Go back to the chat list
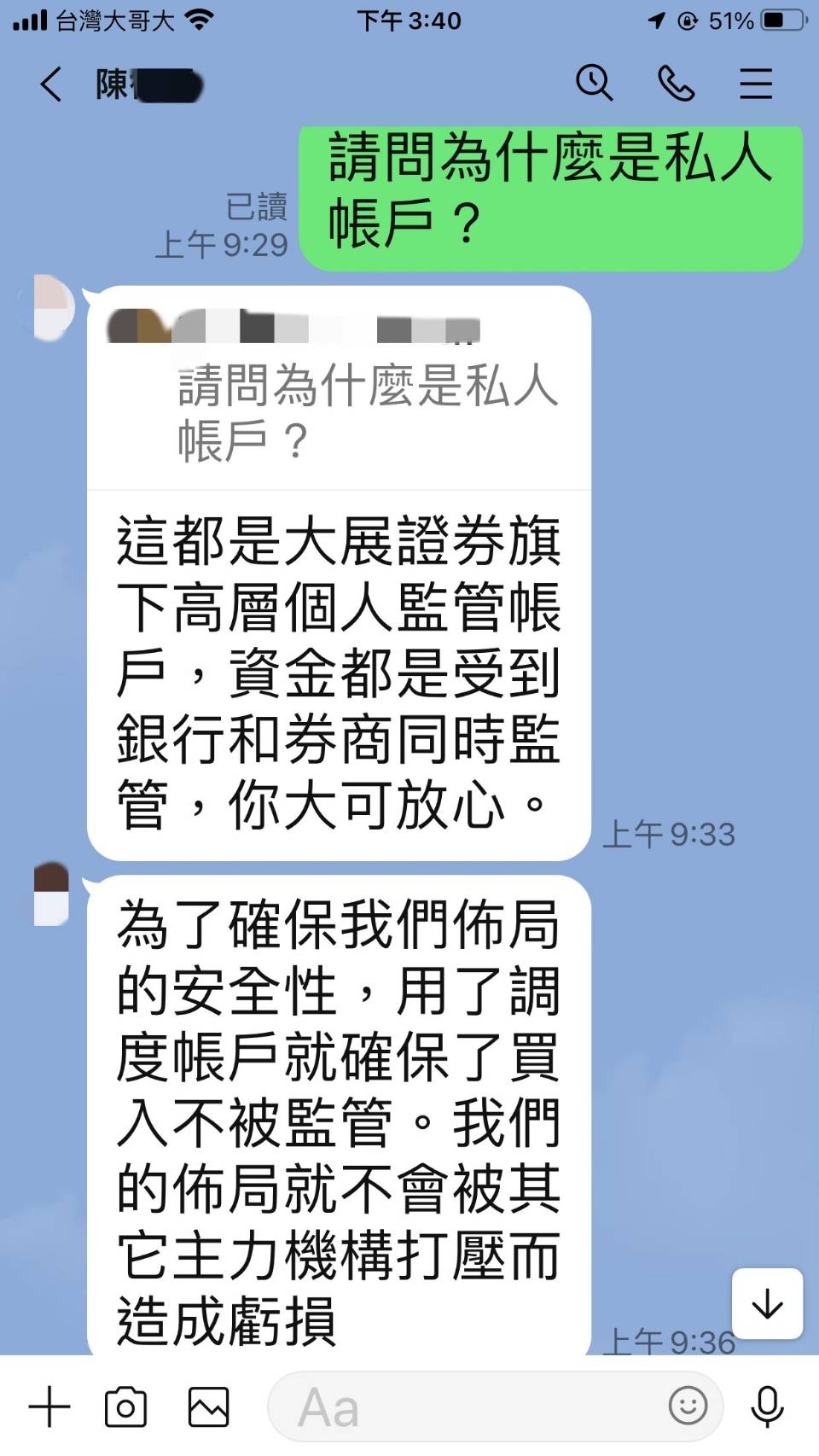 (x=51, y=84)
